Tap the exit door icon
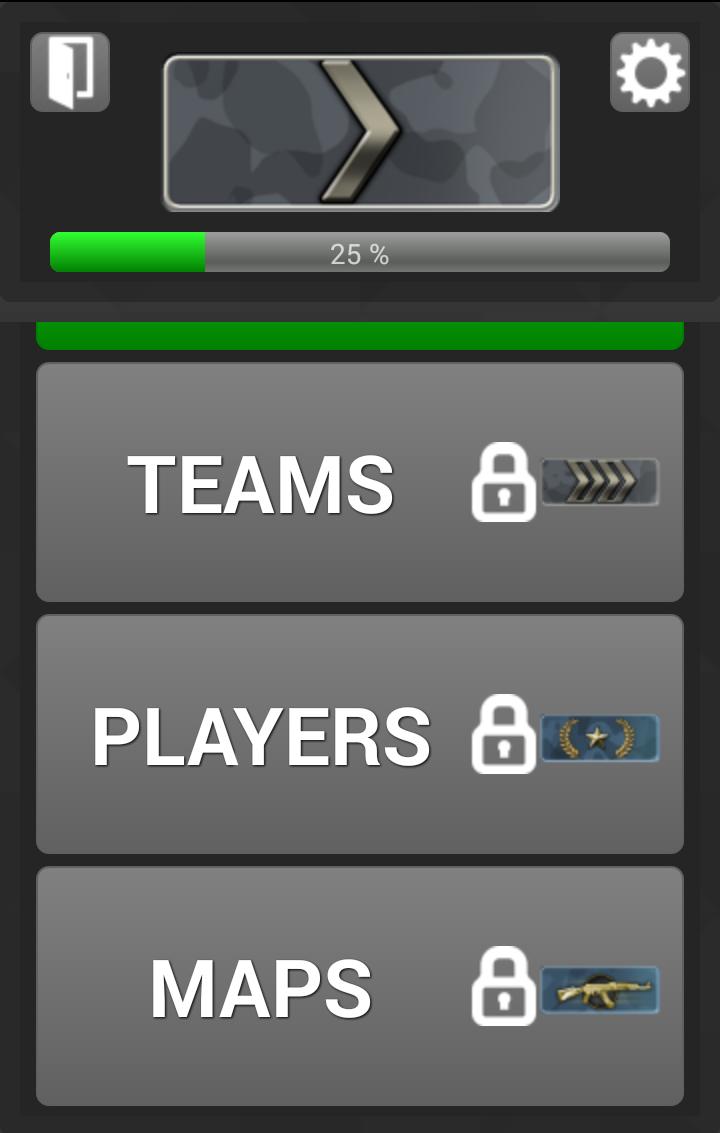 coord(70,72)
